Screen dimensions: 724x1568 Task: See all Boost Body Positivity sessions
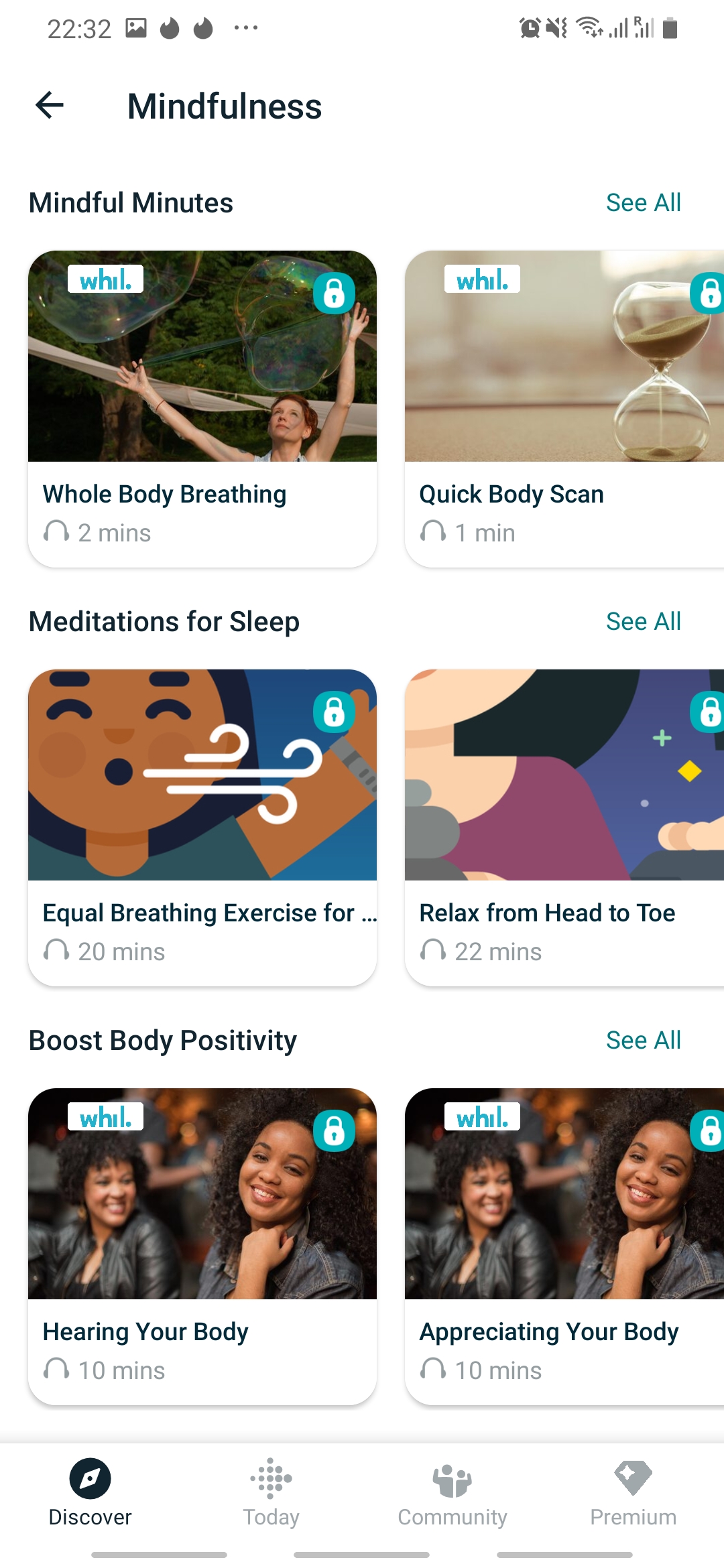pos(643,1041)
